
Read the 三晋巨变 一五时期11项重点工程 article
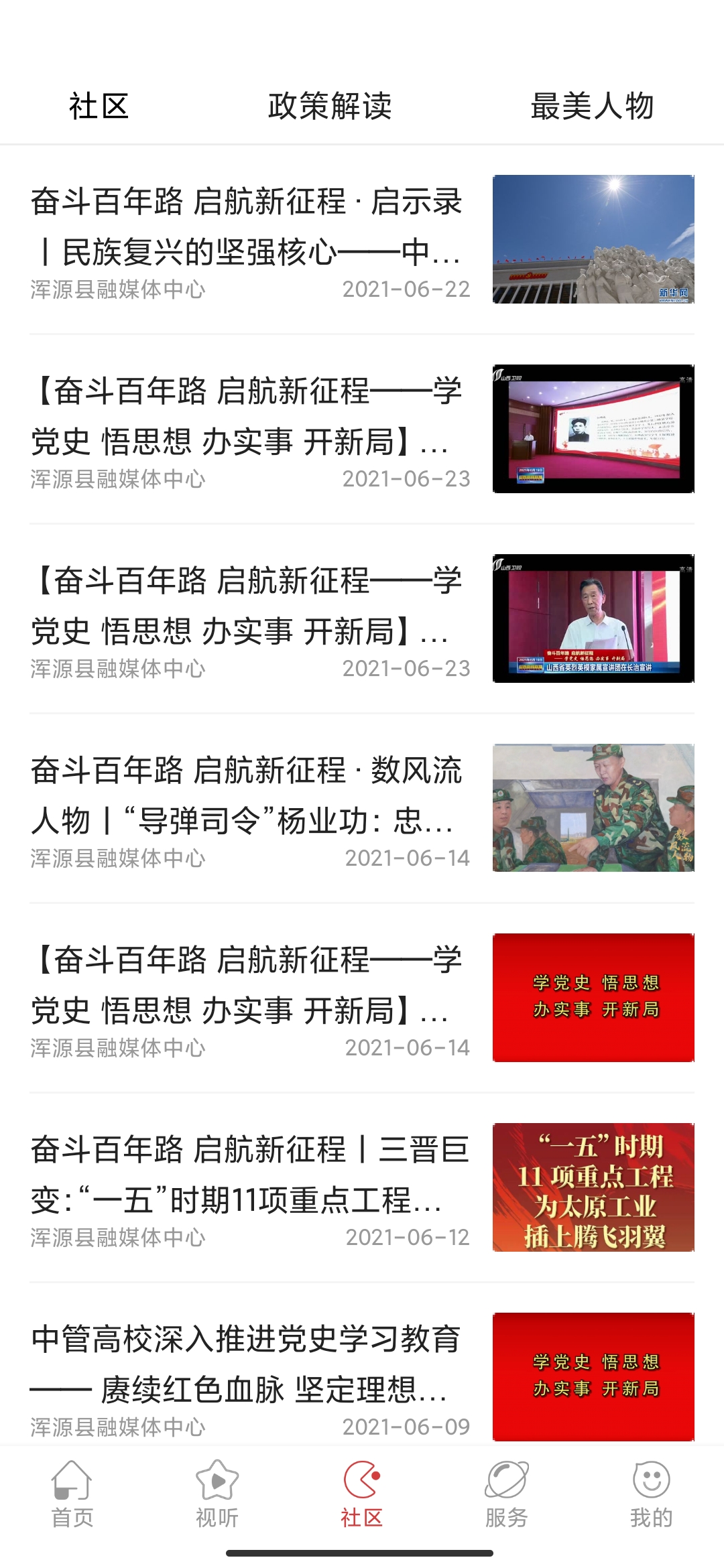tap(248, 1175)
